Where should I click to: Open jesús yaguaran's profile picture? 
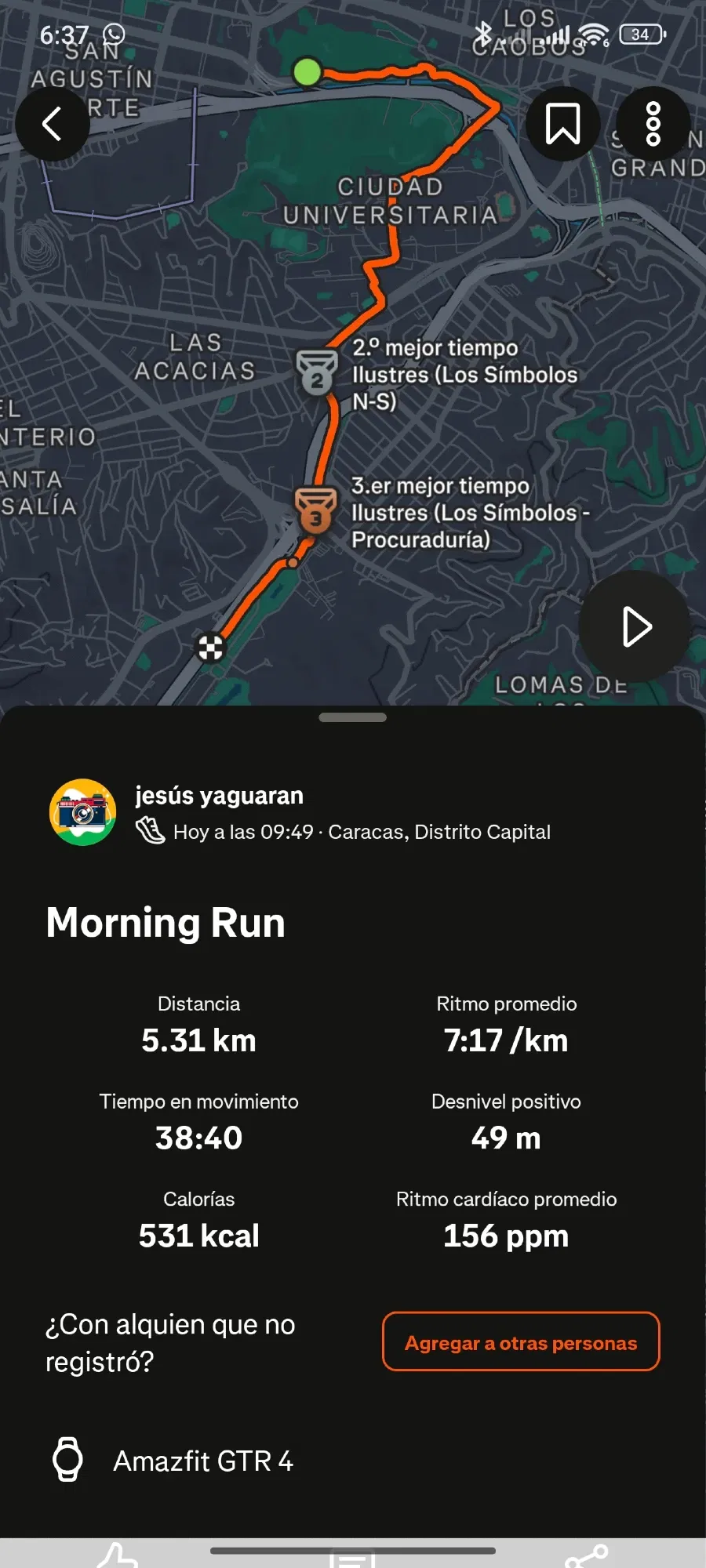(83, 812)
